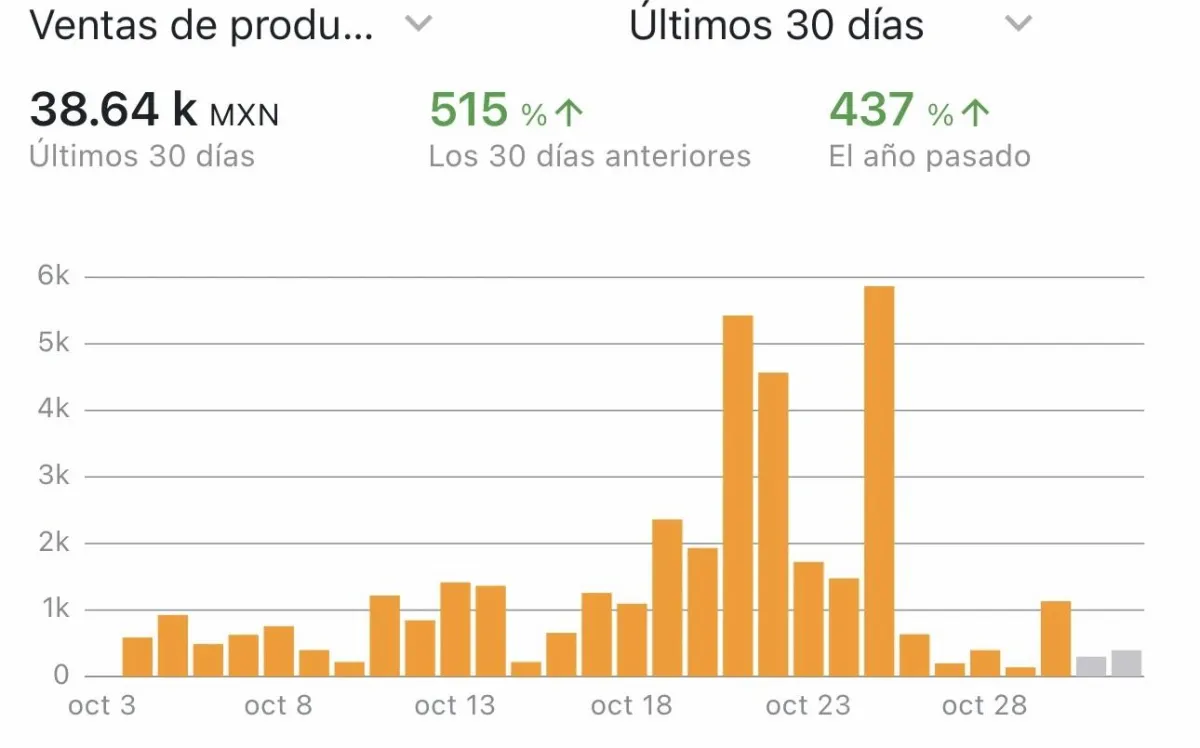Open the Ventas de produ... metric dropdown
Viewport: 1200px width, 748px height.
[x=419, y=24]
